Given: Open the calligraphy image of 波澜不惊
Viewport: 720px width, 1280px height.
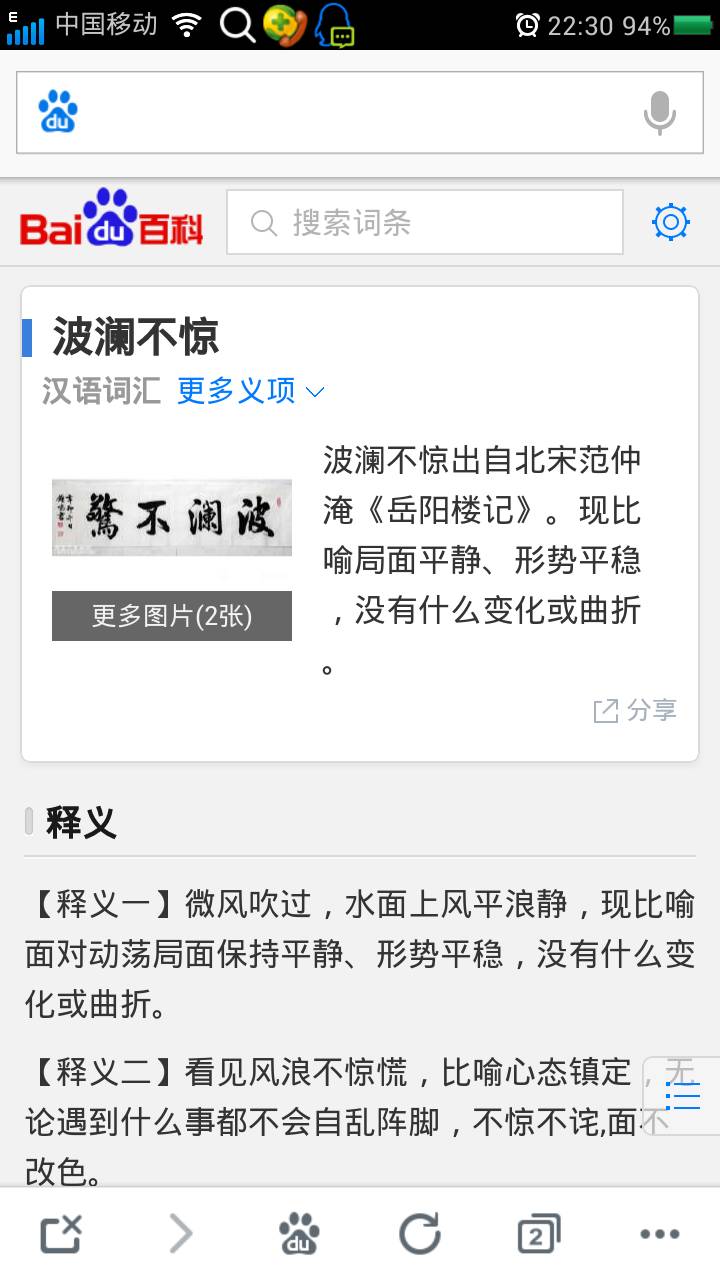Looking at the screenshot, I should (170, 517).
